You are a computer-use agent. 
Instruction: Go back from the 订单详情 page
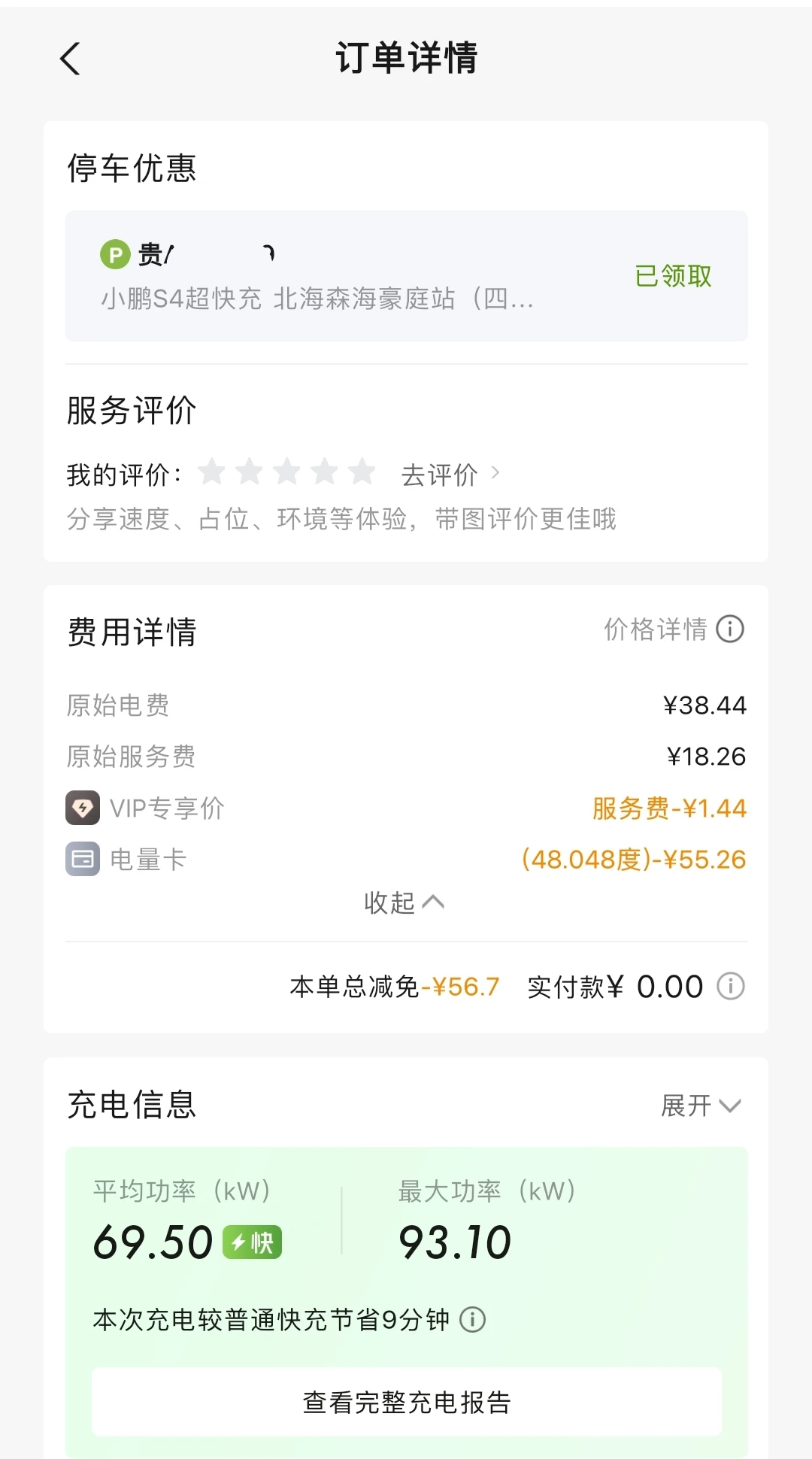[70, 59]
